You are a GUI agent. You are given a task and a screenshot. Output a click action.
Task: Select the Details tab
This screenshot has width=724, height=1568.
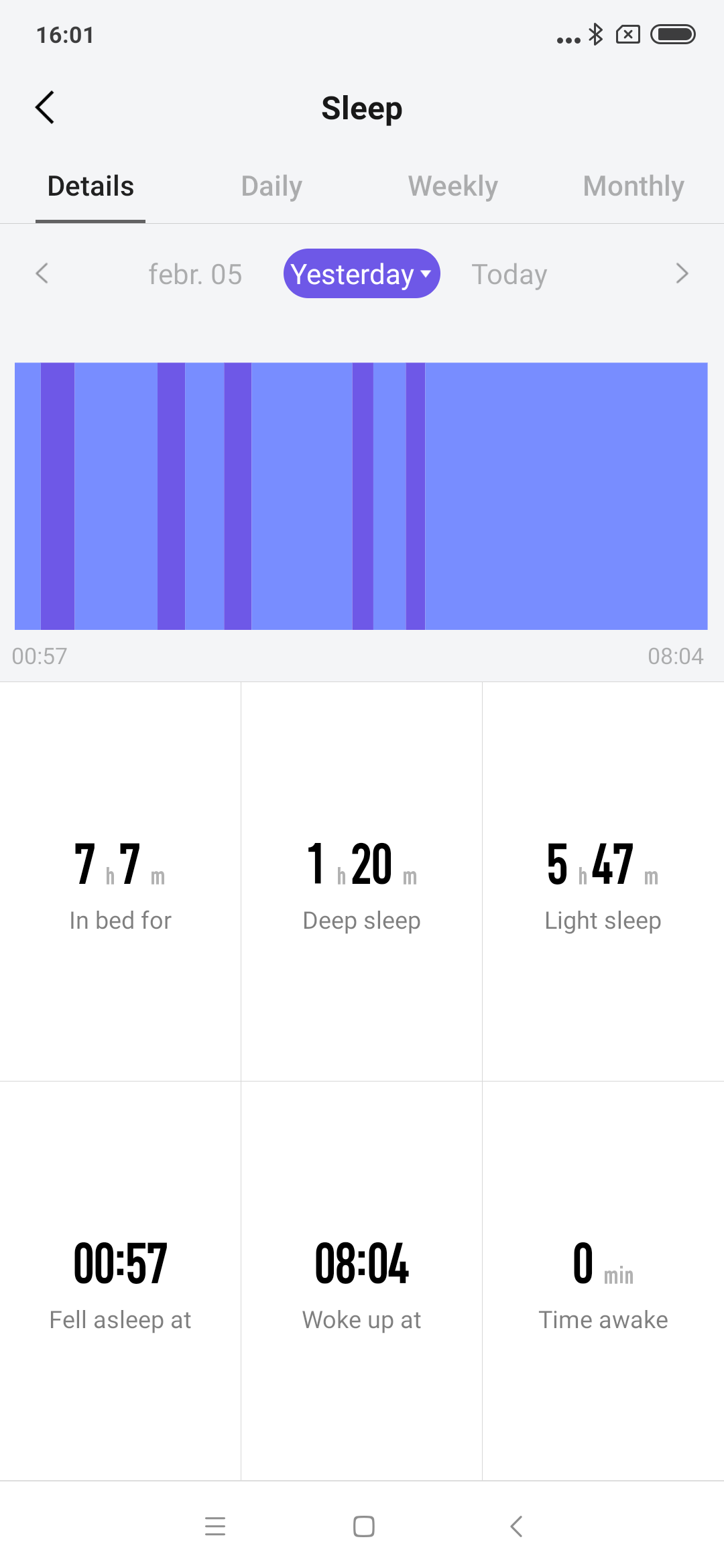pyautogui.click(x=90, y=186)
